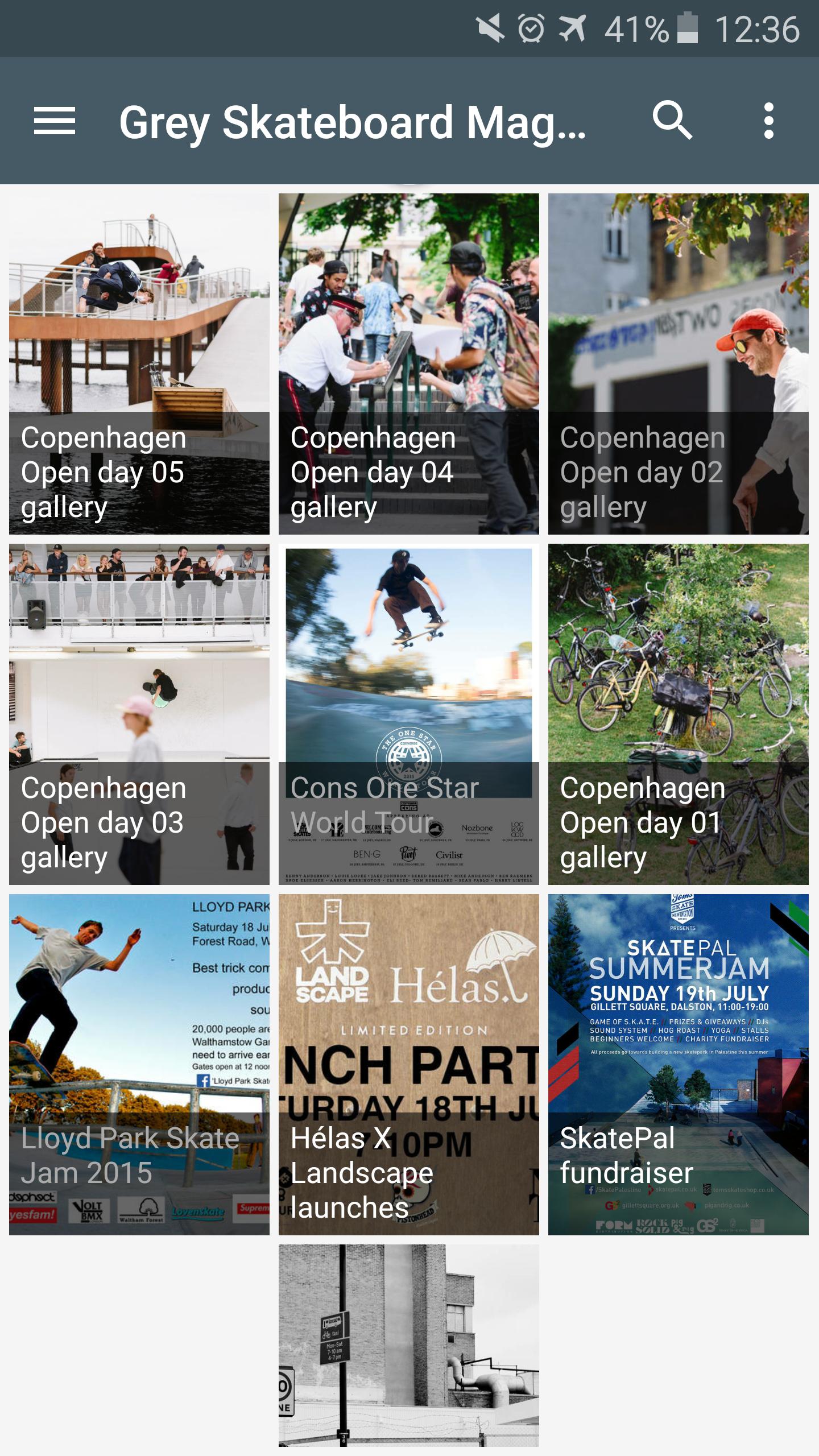This screenshot has width=819, height=1456.
Task: View the Cons One Star World Tour article
Action: (408, 714)
